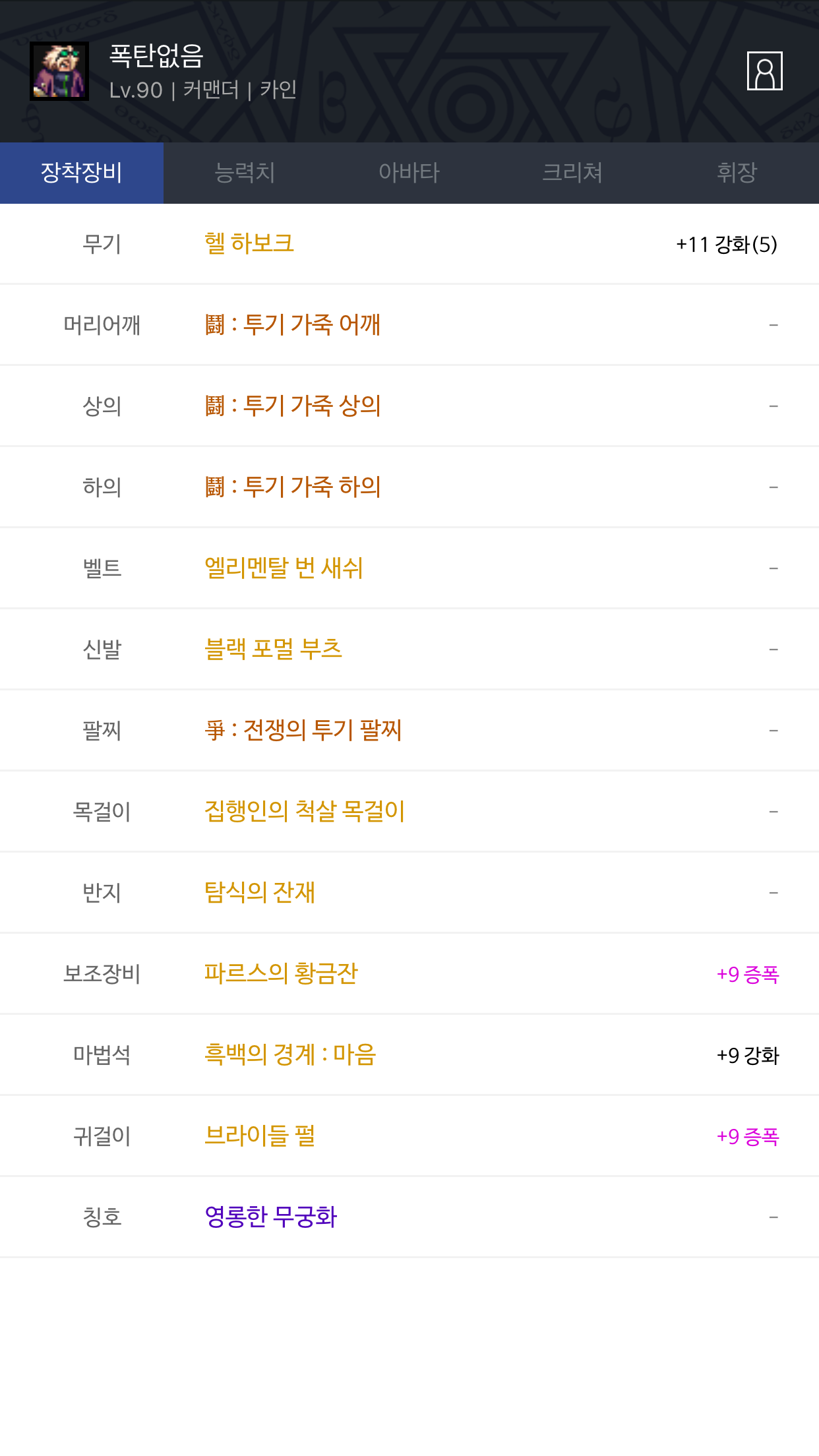Open the character profile icon
This screenshot has width=819, height=1456.
(x=764, y=71)
